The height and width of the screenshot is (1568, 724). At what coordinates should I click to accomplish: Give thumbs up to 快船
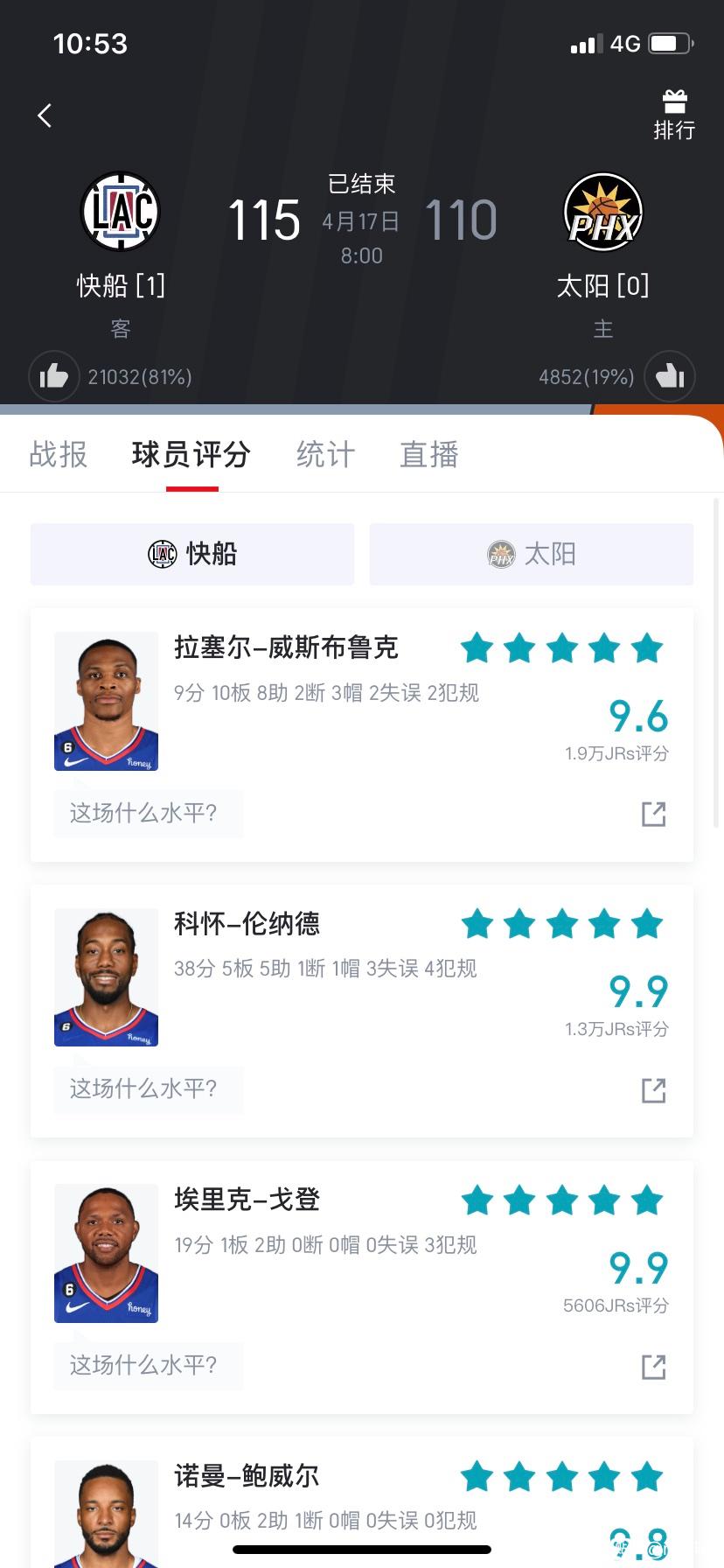[54, 376]
